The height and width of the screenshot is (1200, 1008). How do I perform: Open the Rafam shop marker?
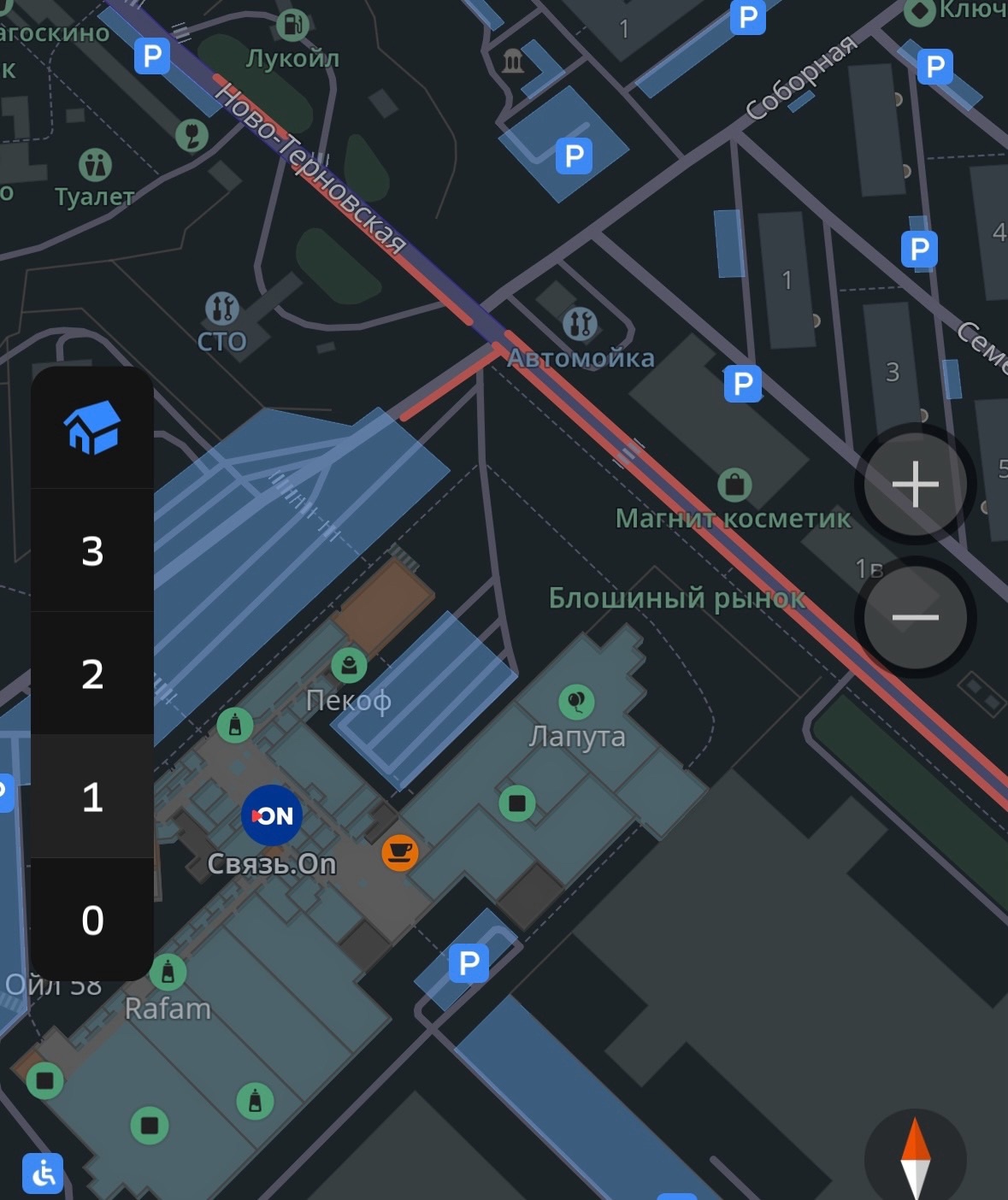pyautogui.click(x=168, y=973)
